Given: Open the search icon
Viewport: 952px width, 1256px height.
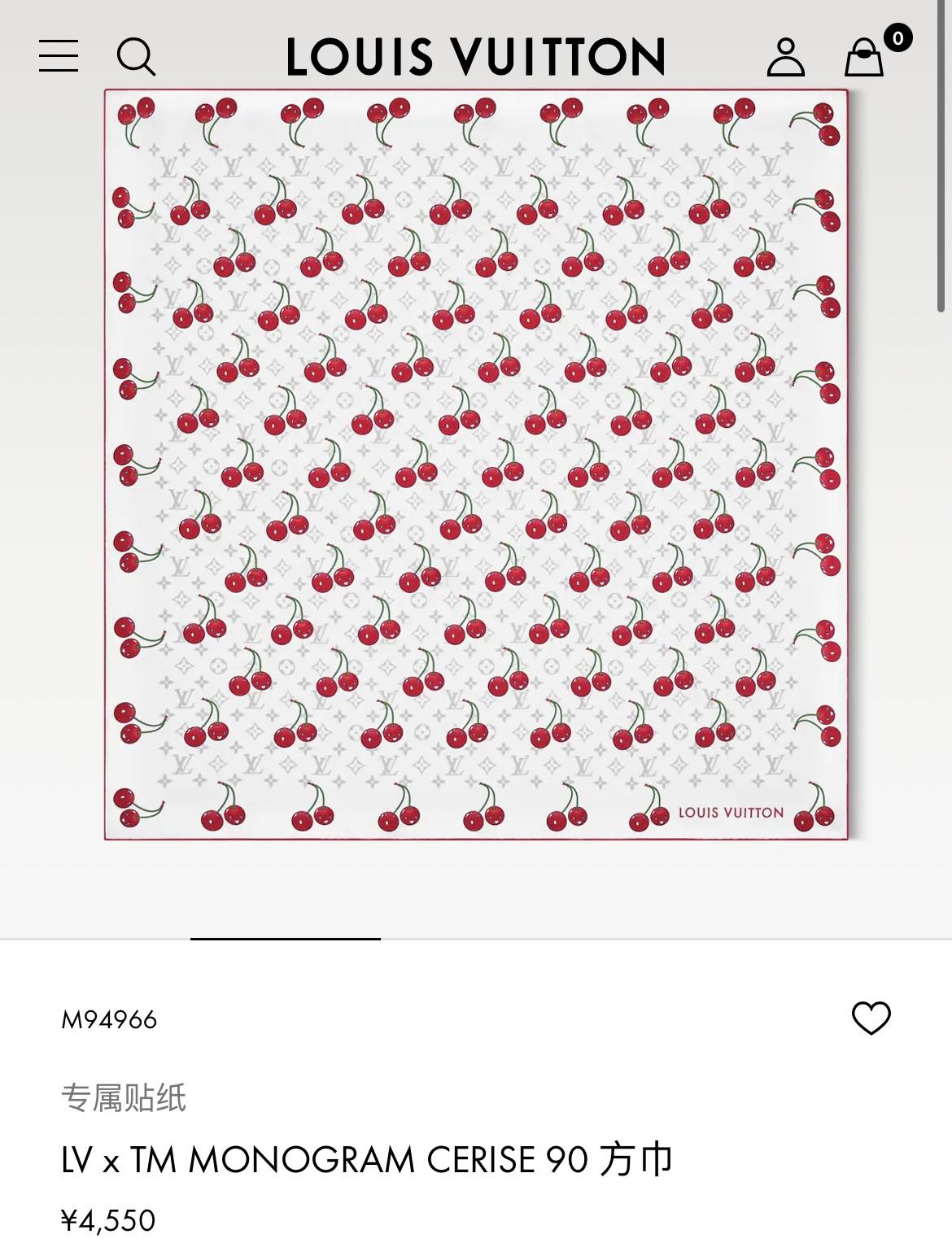Looking at the screenshot, I should coord(136,57).
